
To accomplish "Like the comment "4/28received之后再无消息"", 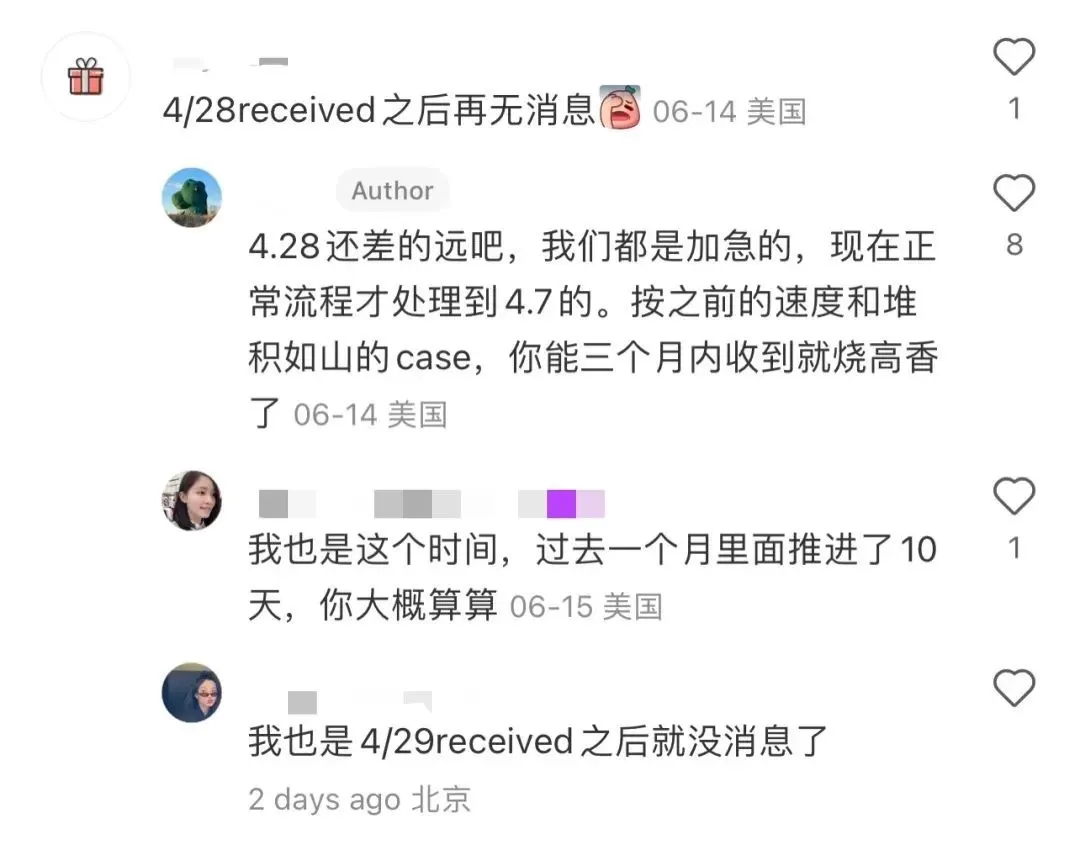I will pos(1013,57).
